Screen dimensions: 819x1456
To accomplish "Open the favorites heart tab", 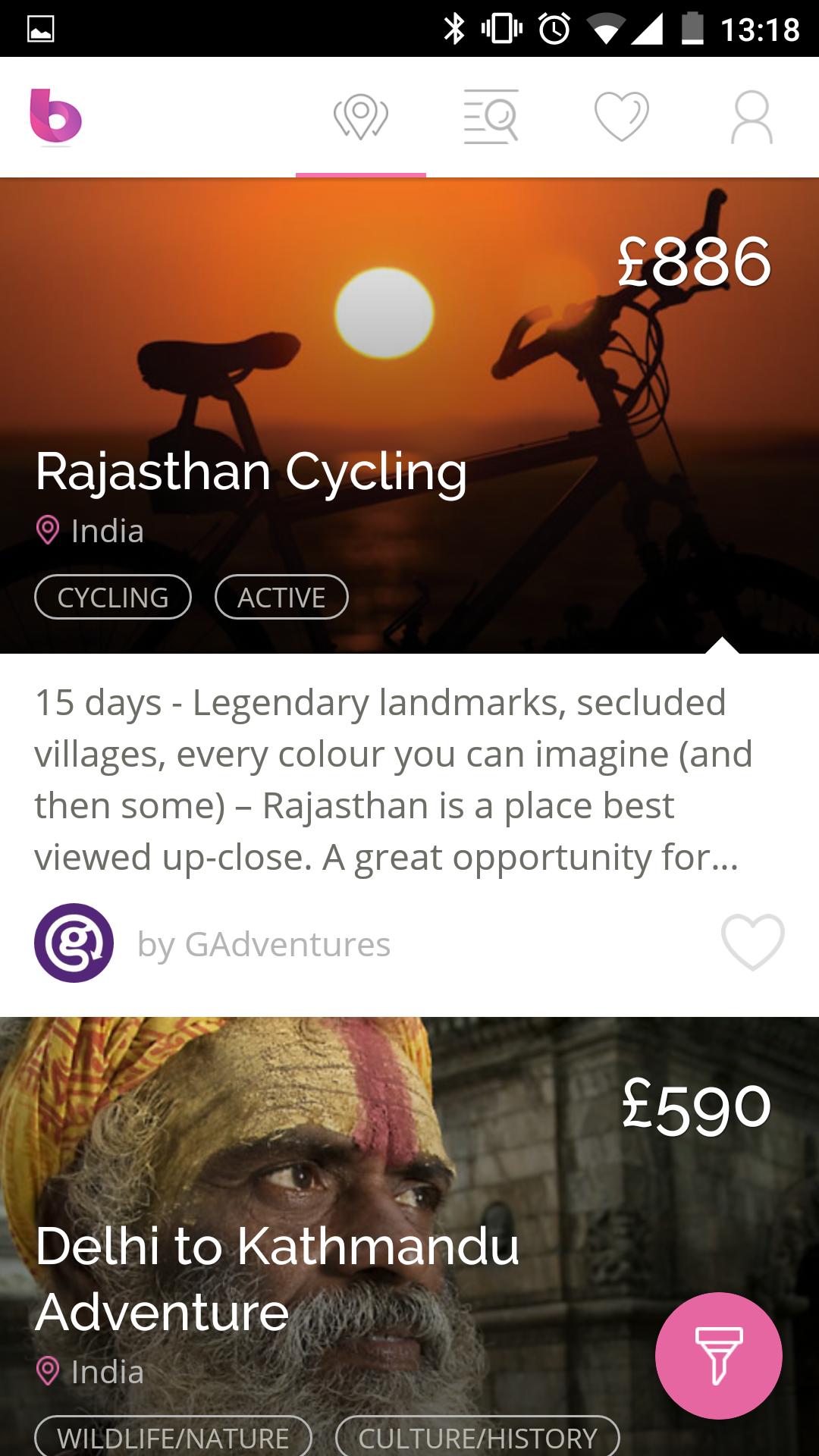I will click(x=621, y=117).
